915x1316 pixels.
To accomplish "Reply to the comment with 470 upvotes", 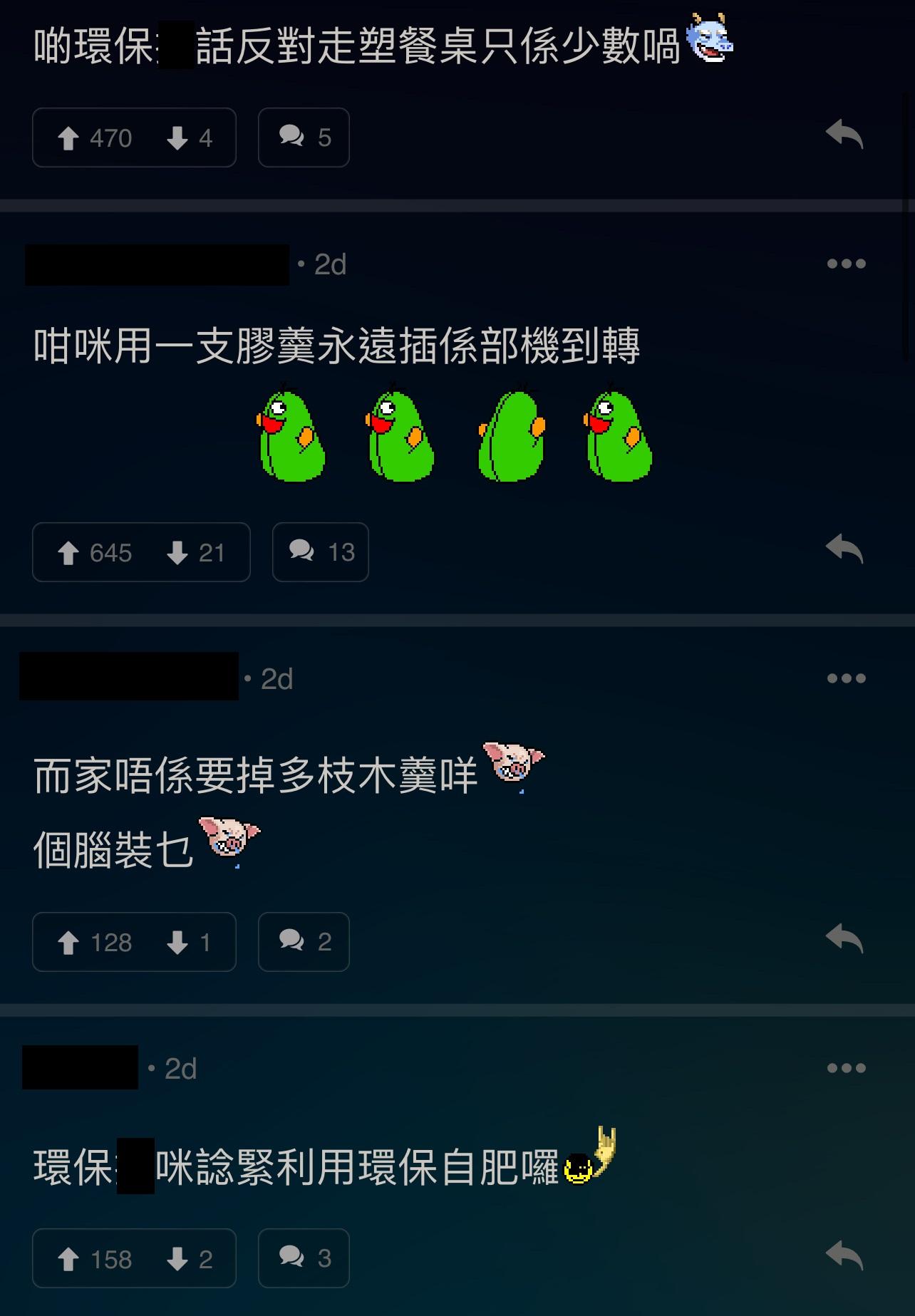I will (x=844, y=134).
